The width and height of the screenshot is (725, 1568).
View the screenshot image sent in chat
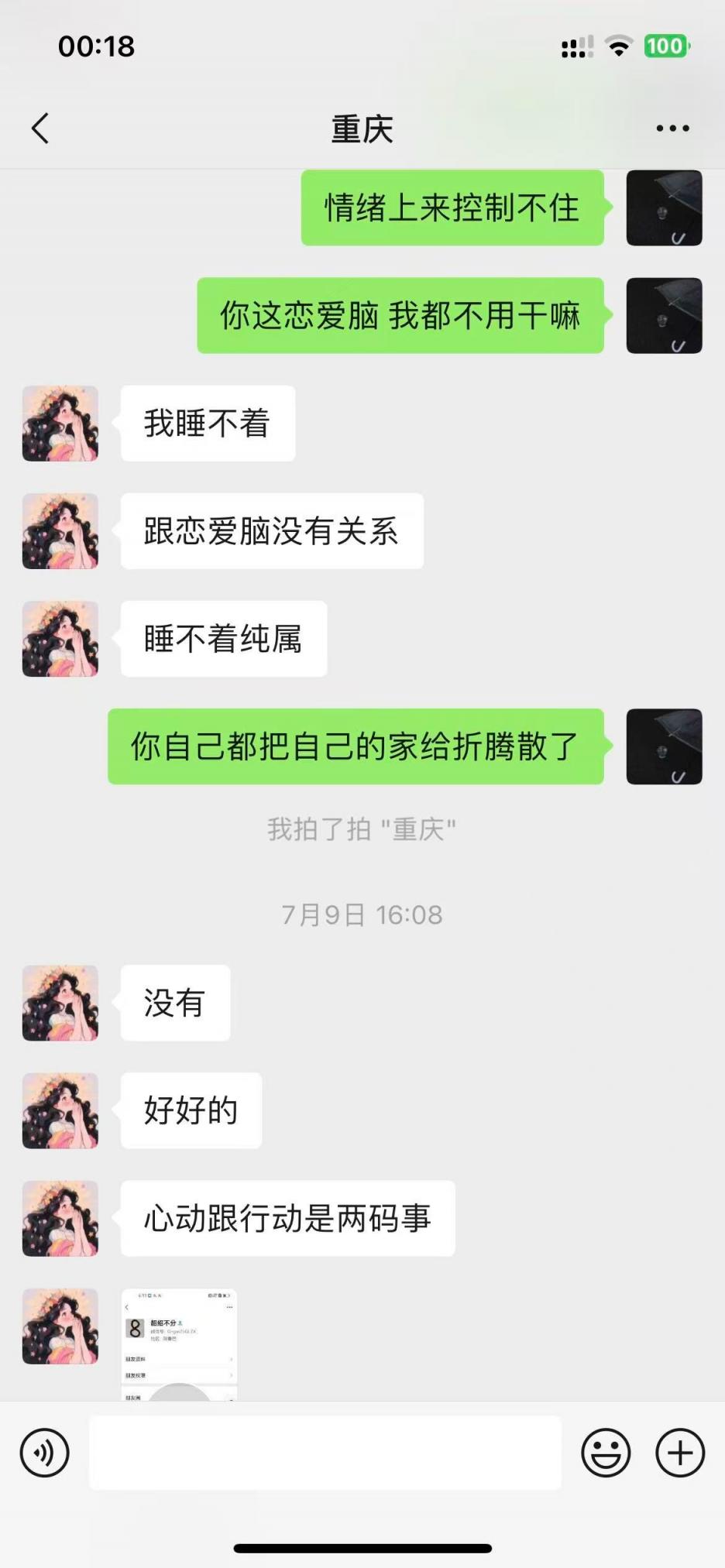179,1344
